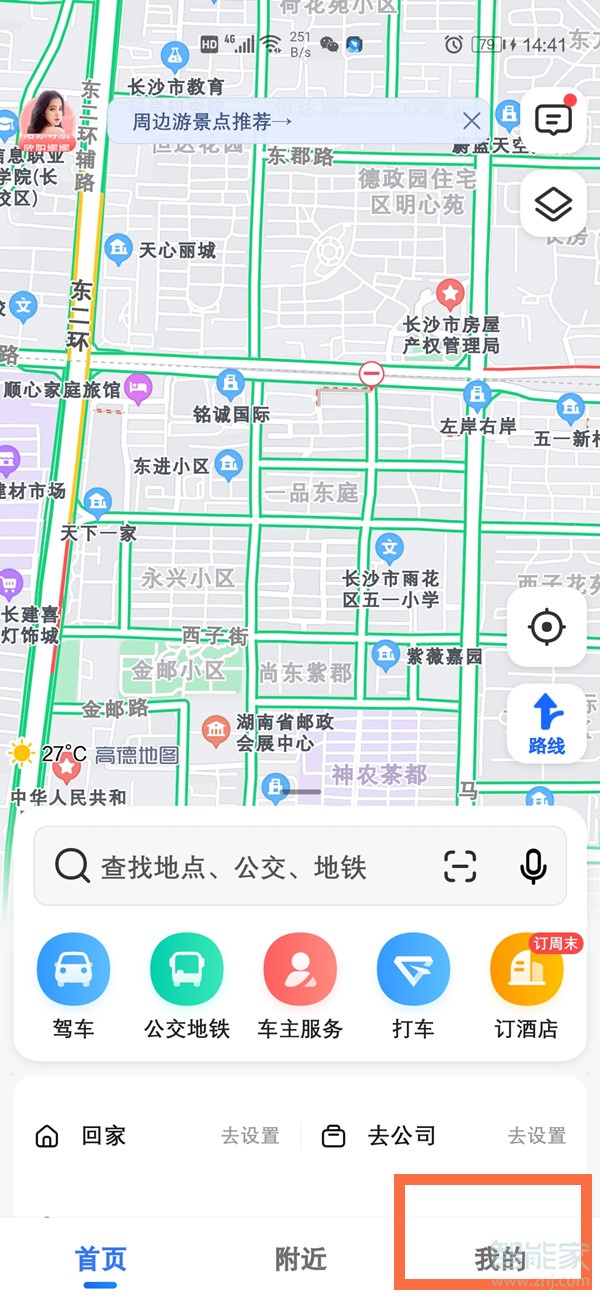Choose the 打车 ride-hailing option
Viewport: 600px width, 1300px height.
(413, 985)
